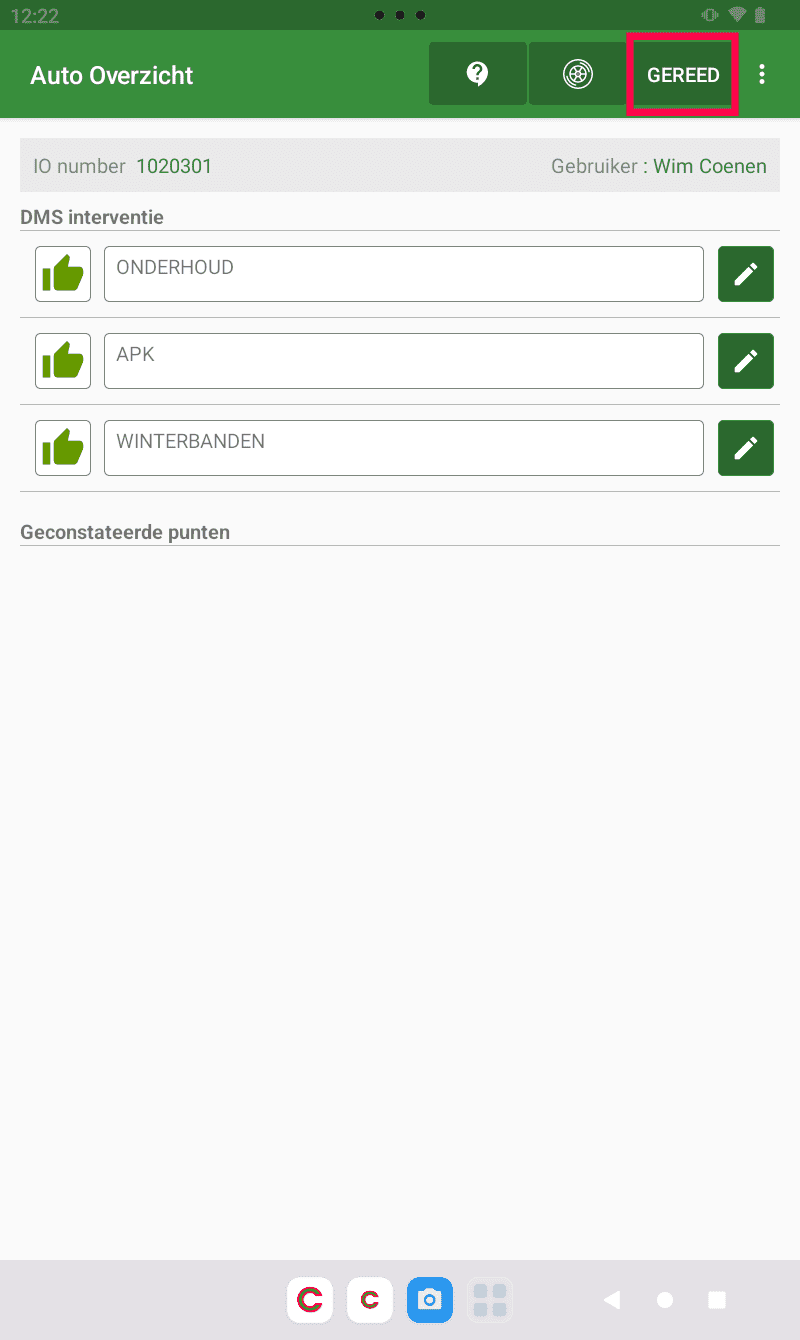
Task: Toggle the thumbs-up for APK
Action: tap(63, 361)
